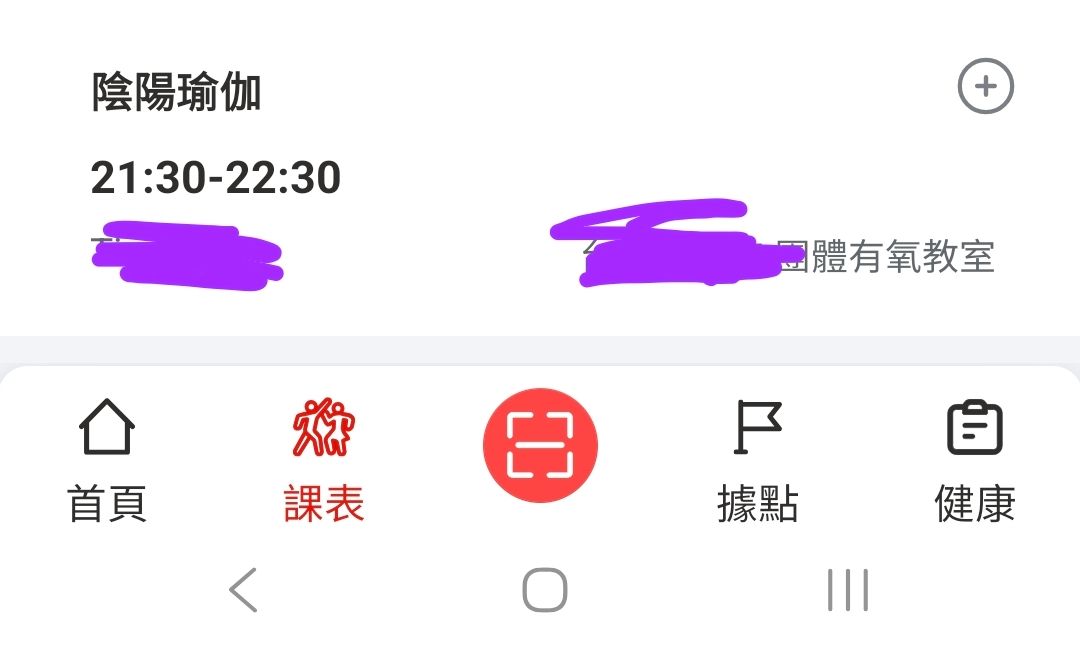Tap the system back button

[243, 590]
